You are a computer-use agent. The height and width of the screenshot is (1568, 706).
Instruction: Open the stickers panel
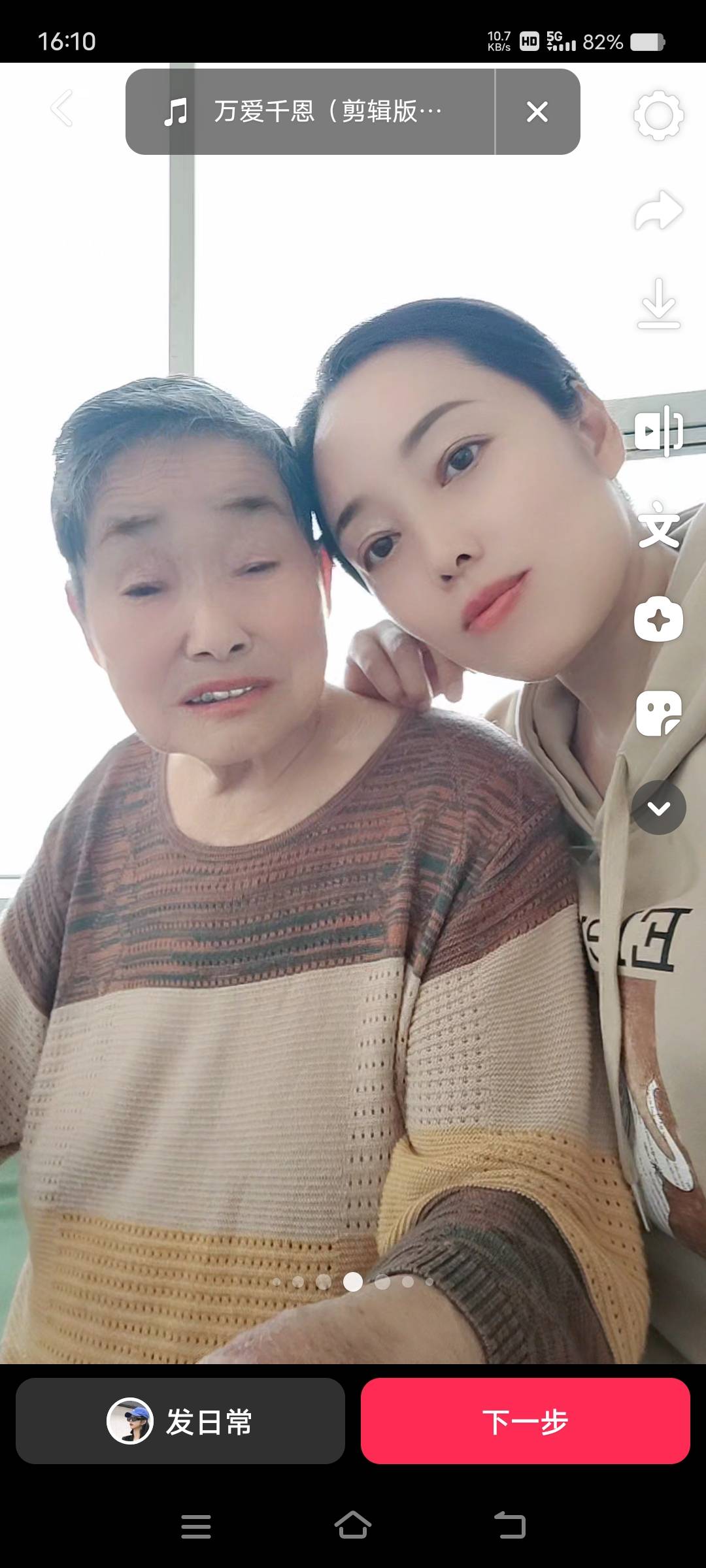point(658,713)
